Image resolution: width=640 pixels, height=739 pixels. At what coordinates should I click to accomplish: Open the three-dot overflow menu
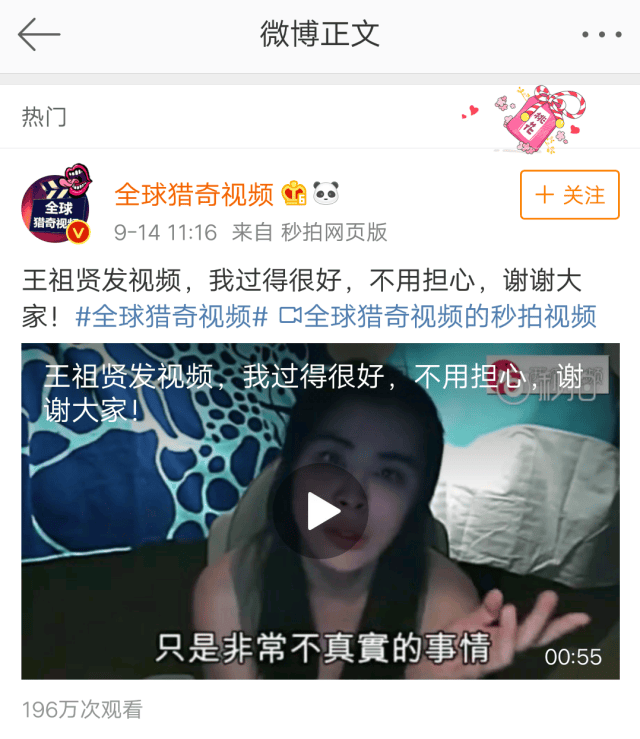(x=601, y=34)
